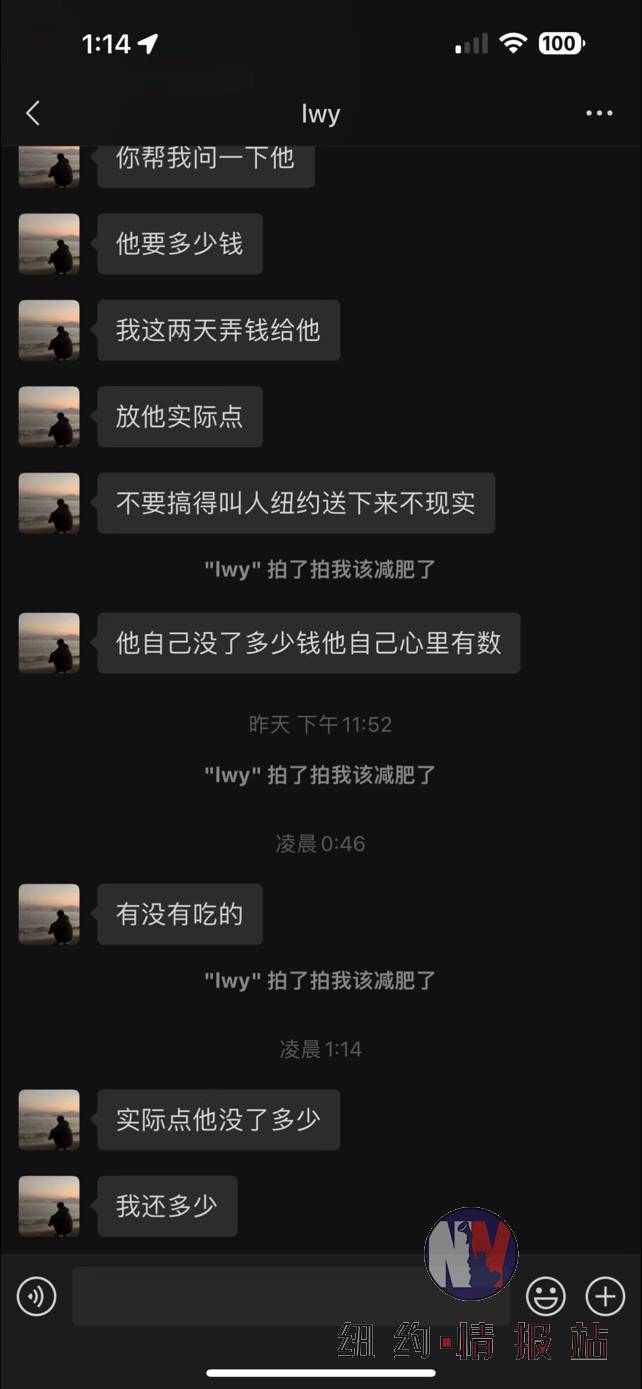This screenshot has width=642, height=1389.
Task: Open the three-dot chat info menu
Action: click(x=599, y=113)
